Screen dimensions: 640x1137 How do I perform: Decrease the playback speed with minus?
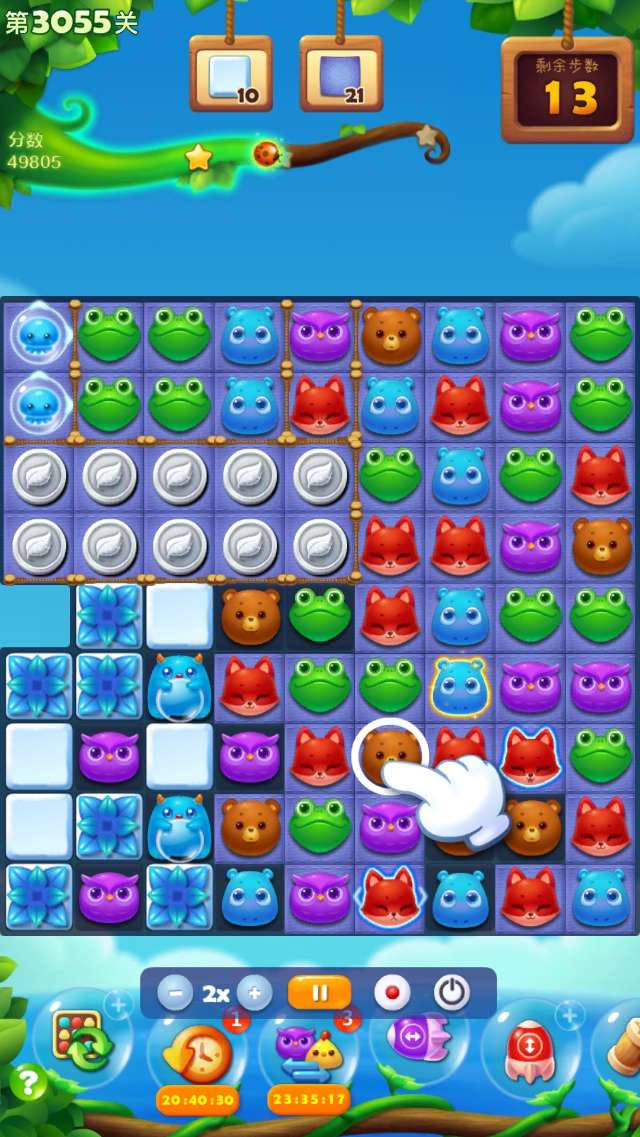tap(175, 994)
